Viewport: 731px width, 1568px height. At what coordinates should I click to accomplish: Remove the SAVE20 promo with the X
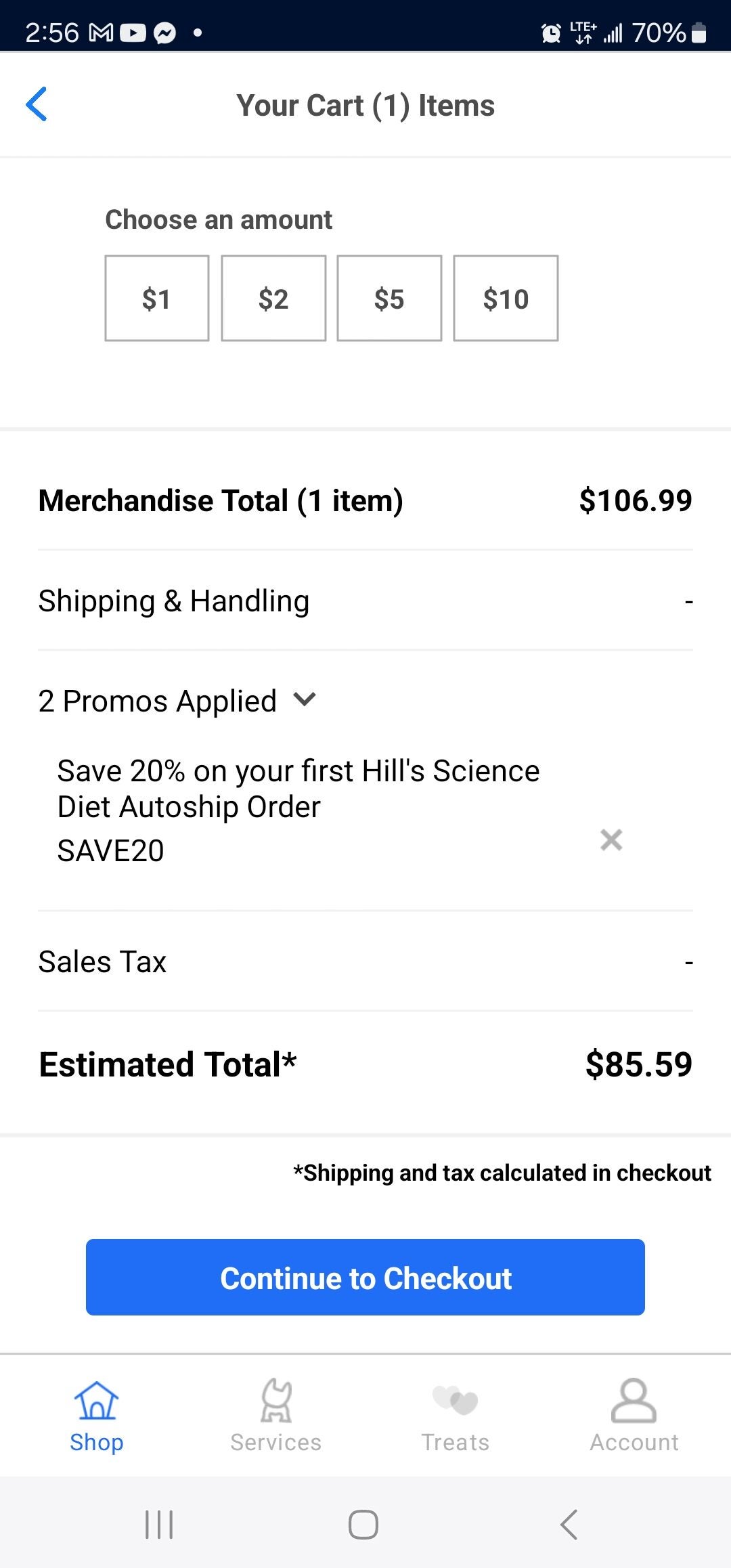pyautogui.click(x=611, y=840)
